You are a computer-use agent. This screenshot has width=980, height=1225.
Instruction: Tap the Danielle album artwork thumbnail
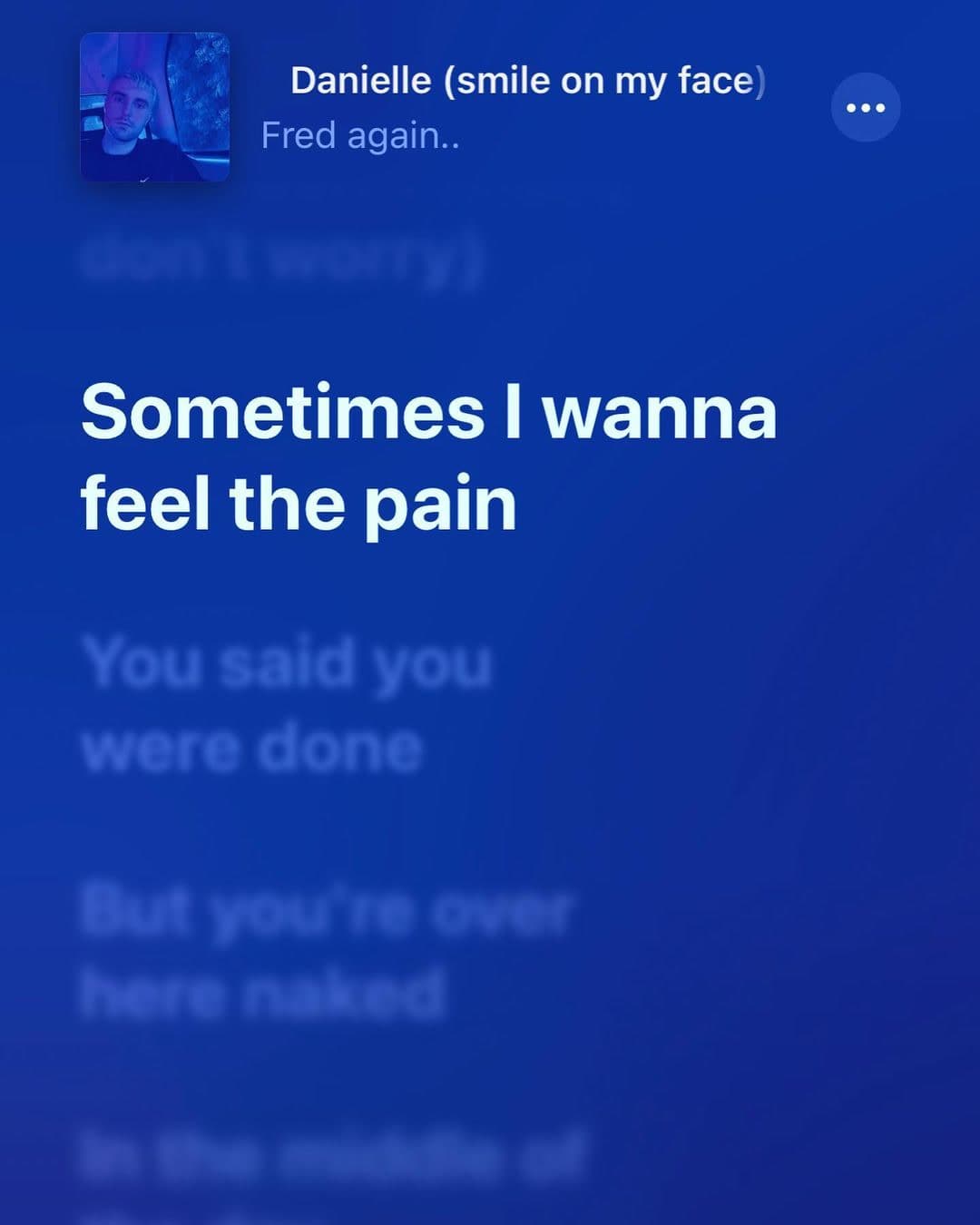154,107
